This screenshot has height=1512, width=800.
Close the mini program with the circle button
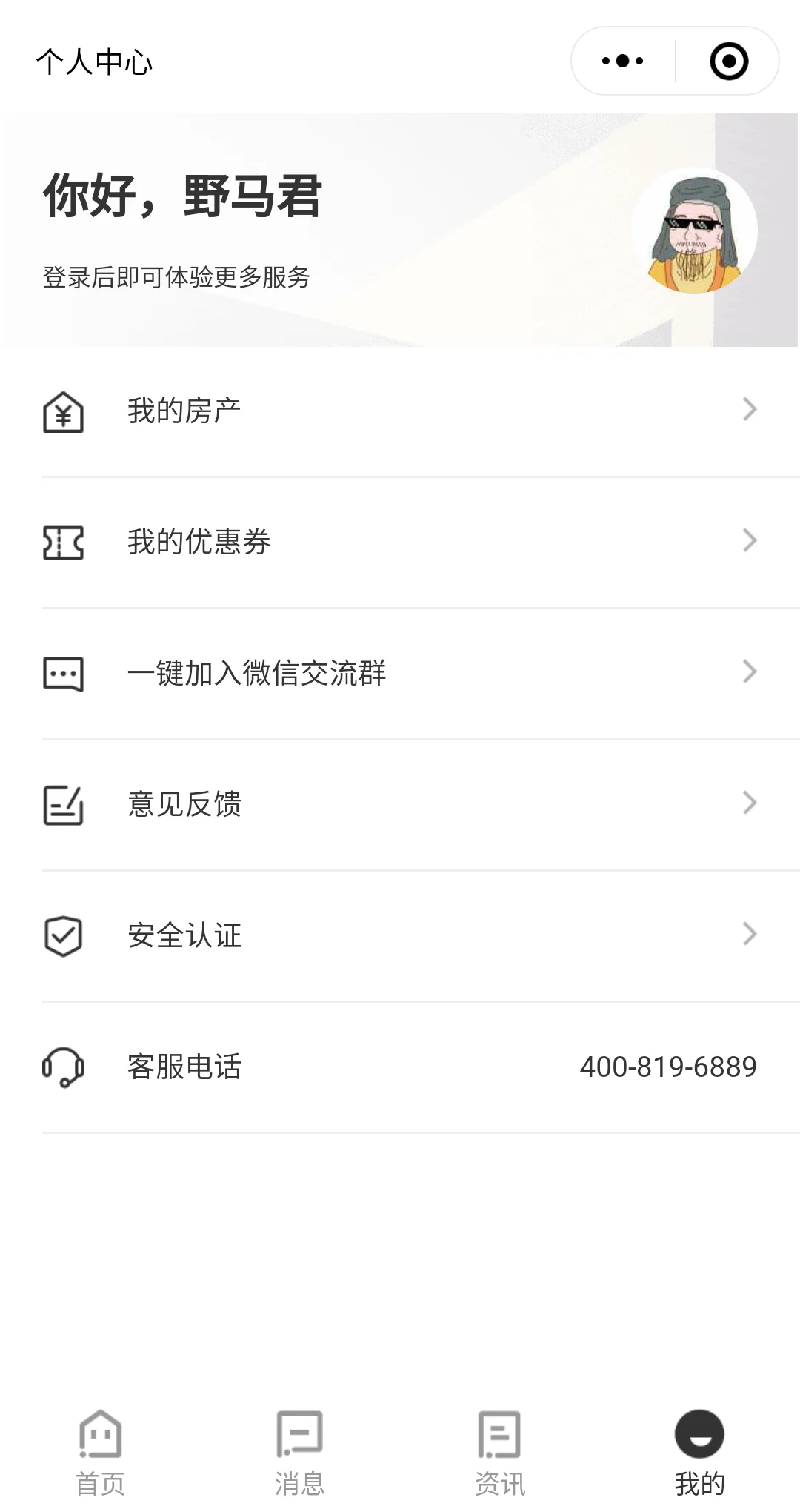[x=729, y=61]
